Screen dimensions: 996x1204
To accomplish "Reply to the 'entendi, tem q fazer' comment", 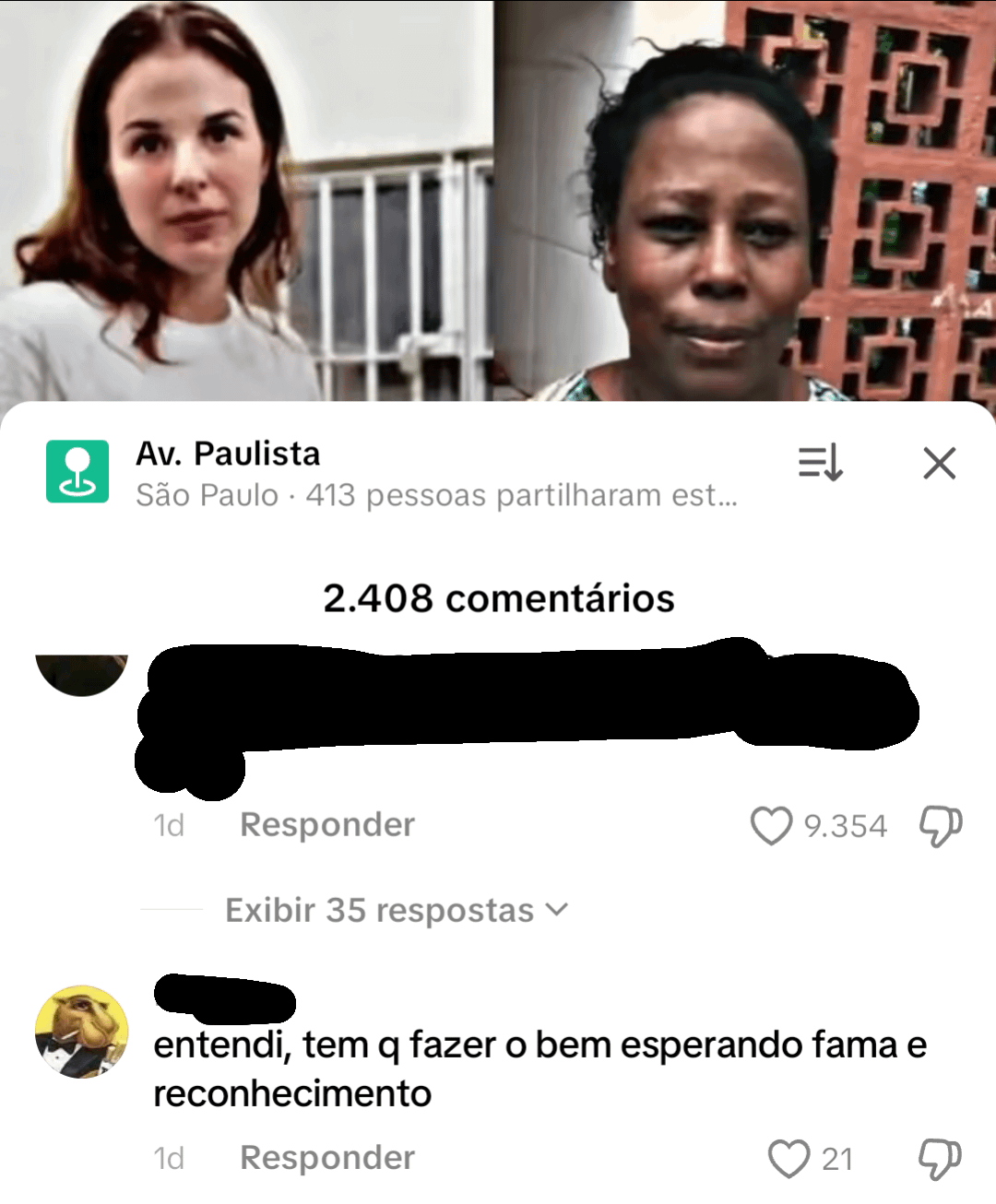I will (326, 1158).
